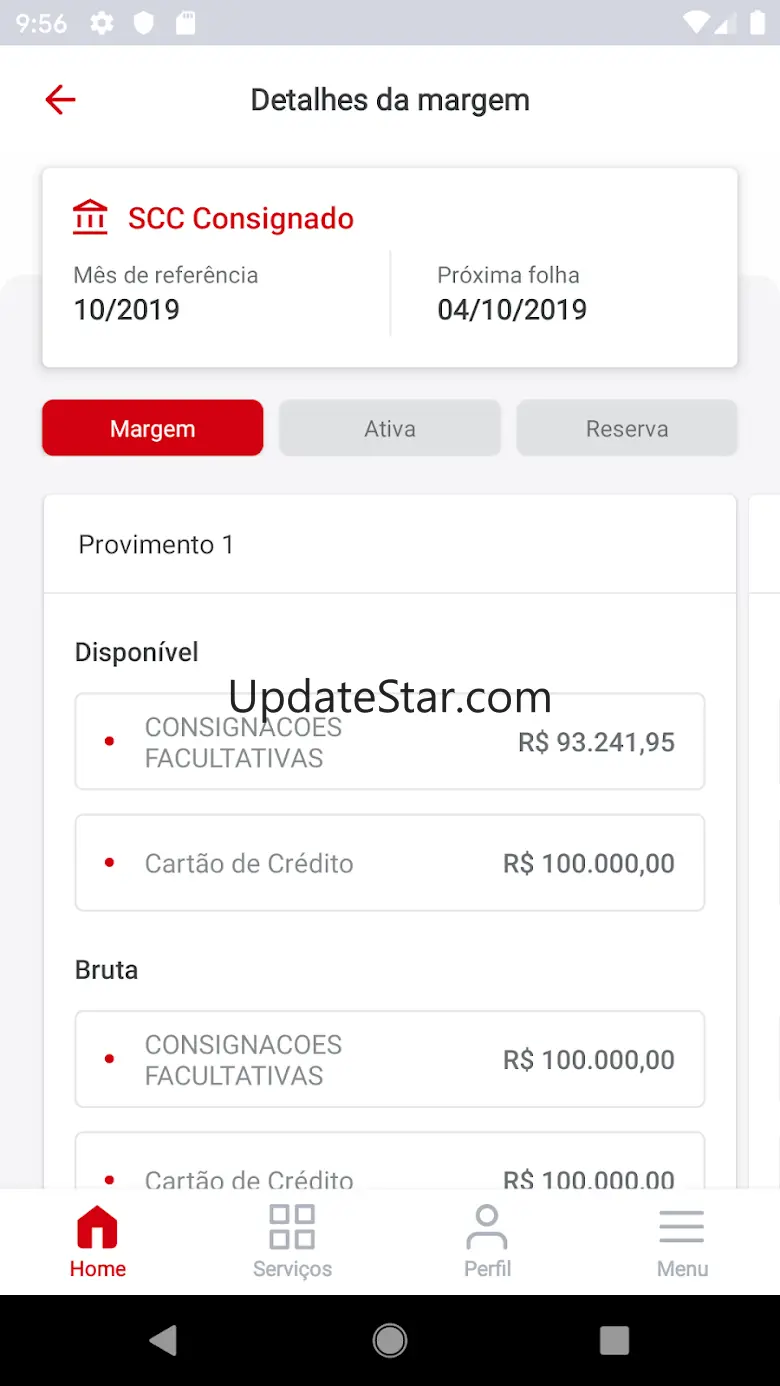Go to the Perfil tab
The height and width of the screenshot is (1386, 780).
tap(487, 1241)
